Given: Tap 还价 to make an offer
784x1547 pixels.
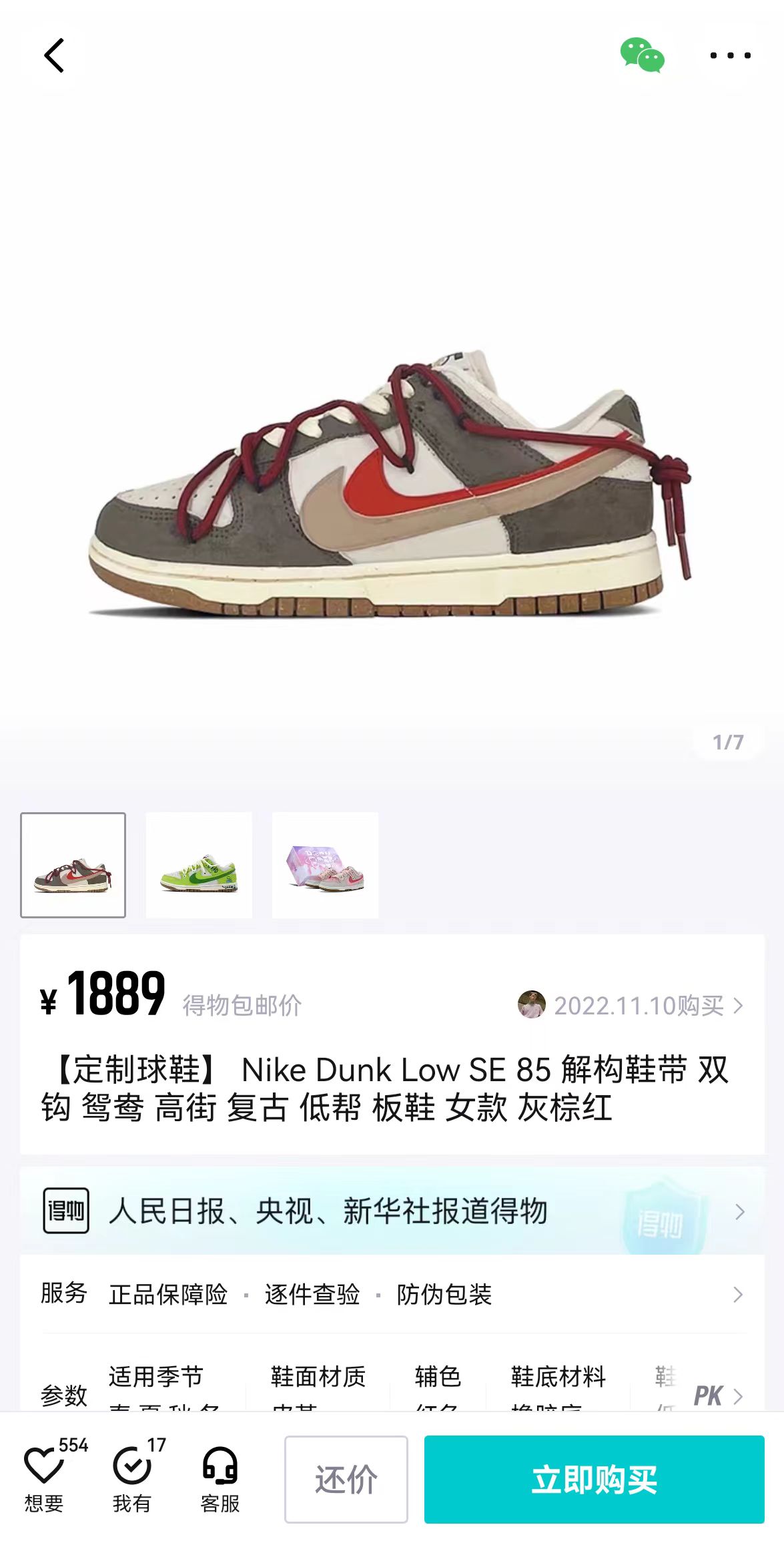Looking at the screenshot, I should (x=346, y=1480).
